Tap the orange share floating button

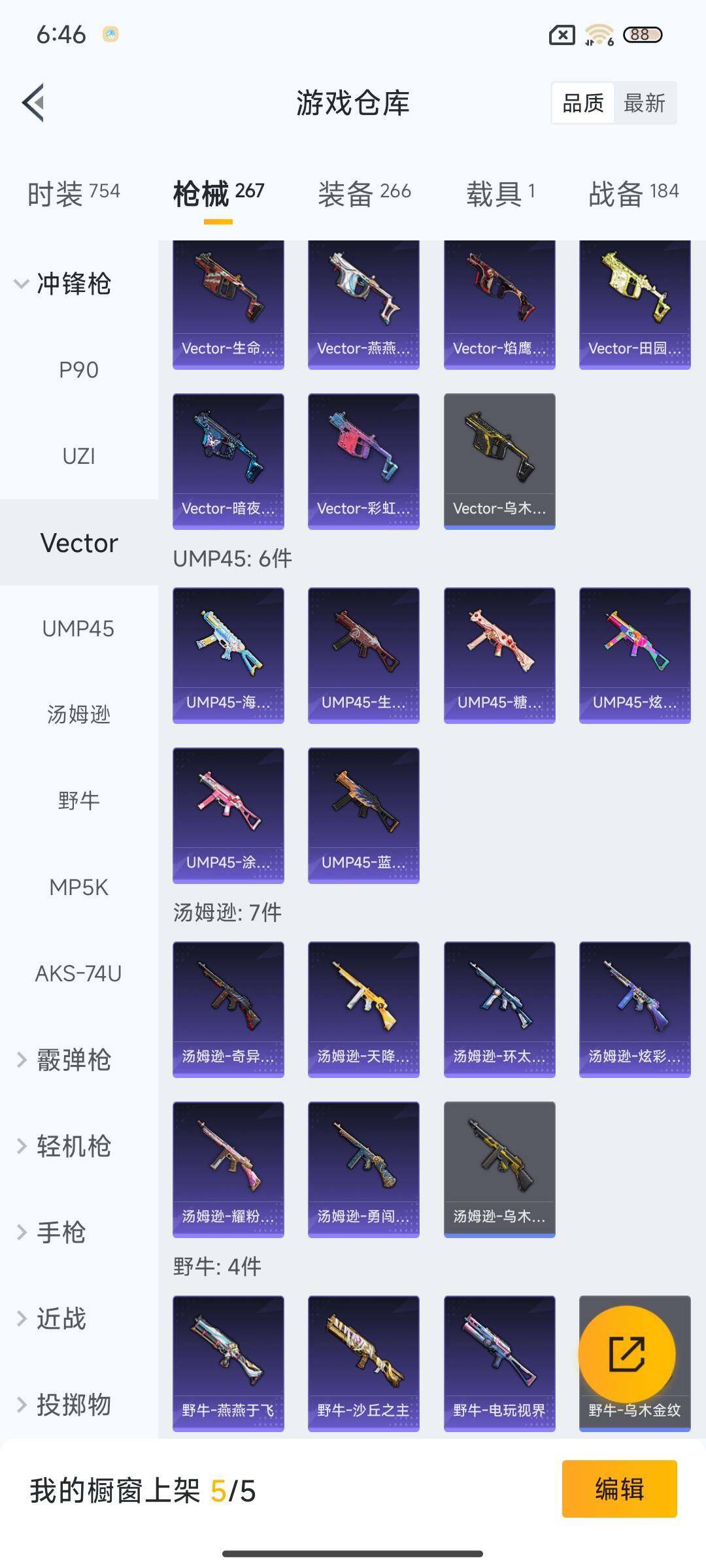(x=626, y=1354)
